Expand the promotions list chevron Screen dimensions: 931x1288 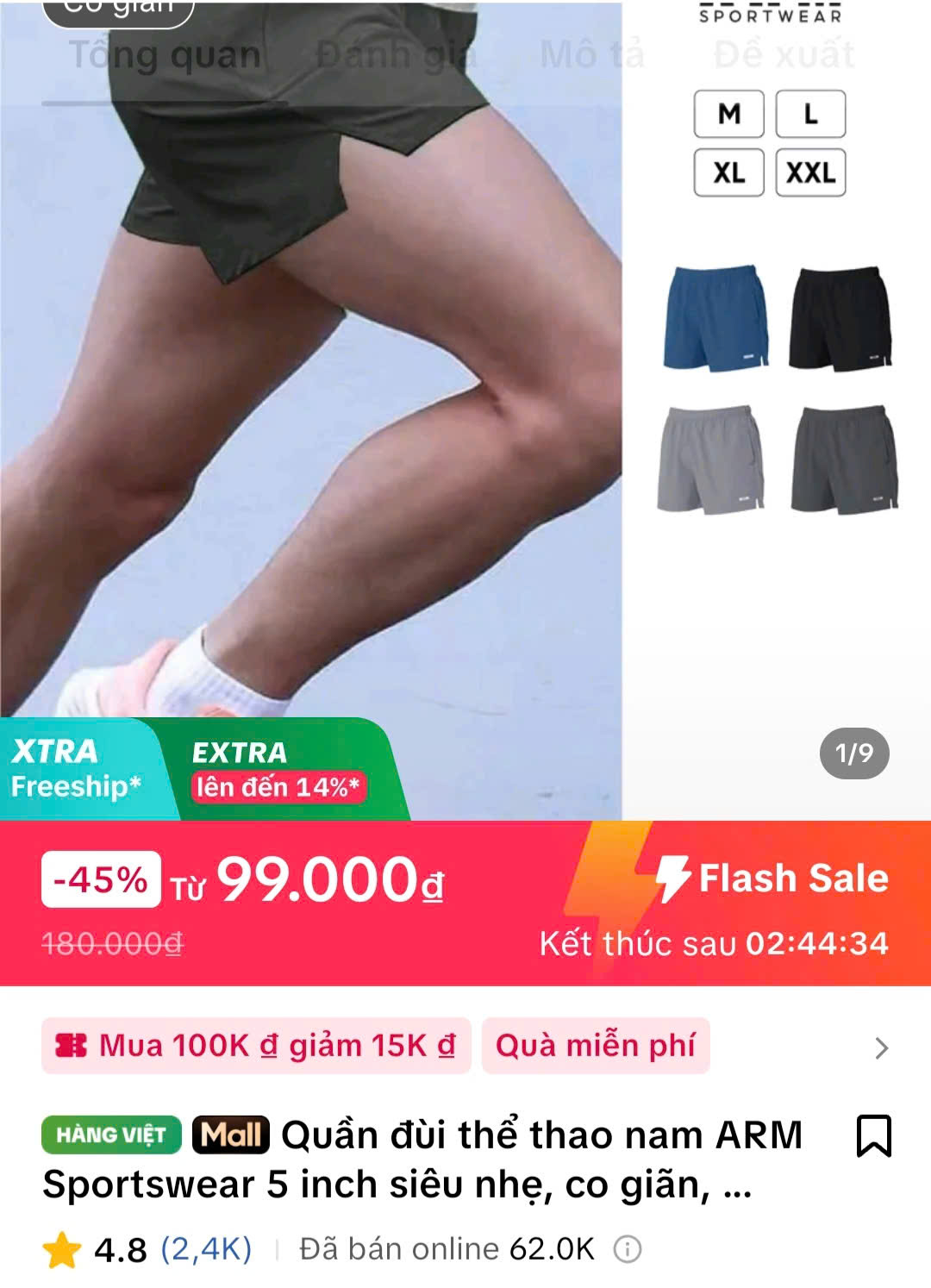[x=880, y=1047]
